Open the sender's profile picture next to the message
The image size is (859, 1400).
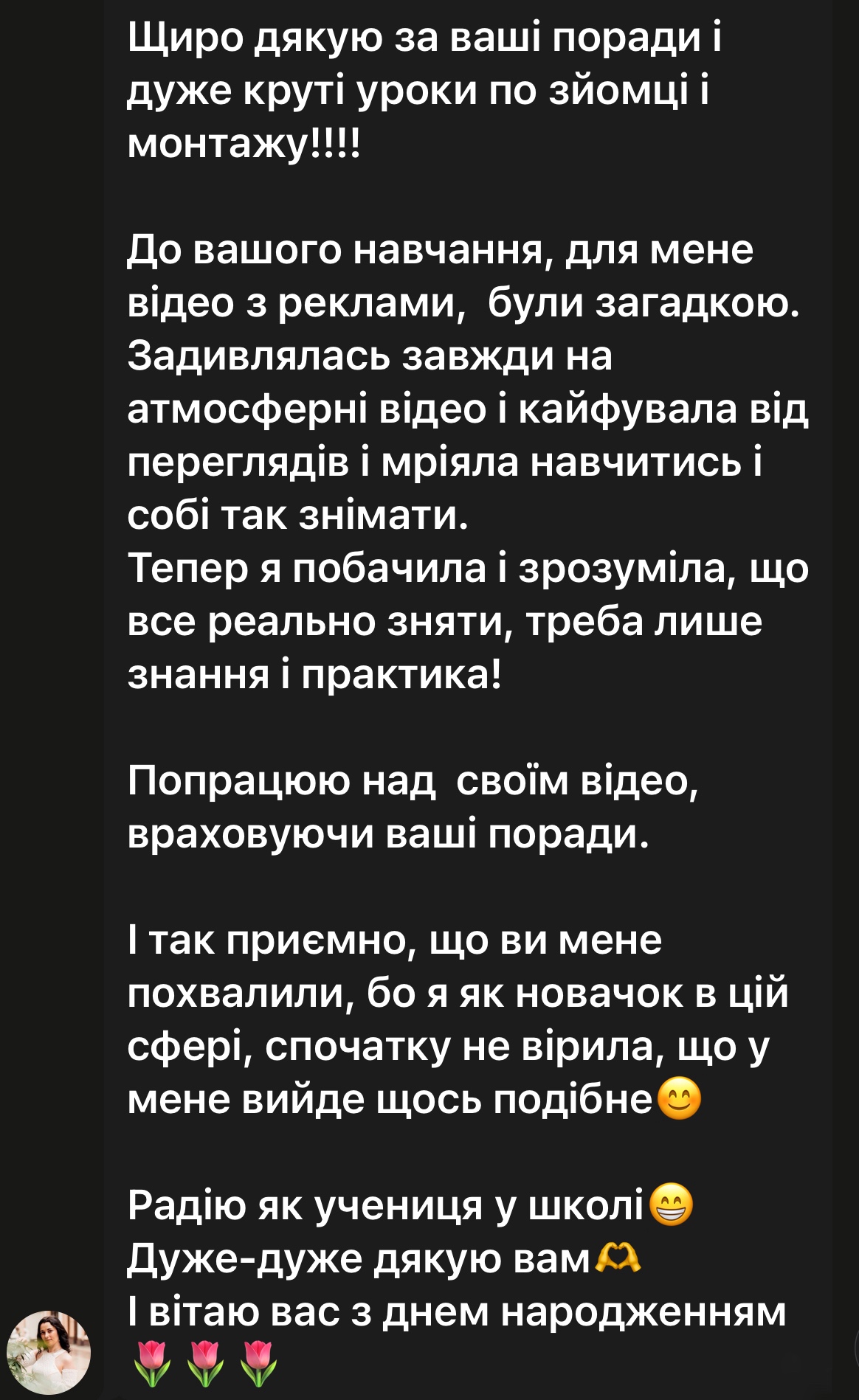point(49,1352)
